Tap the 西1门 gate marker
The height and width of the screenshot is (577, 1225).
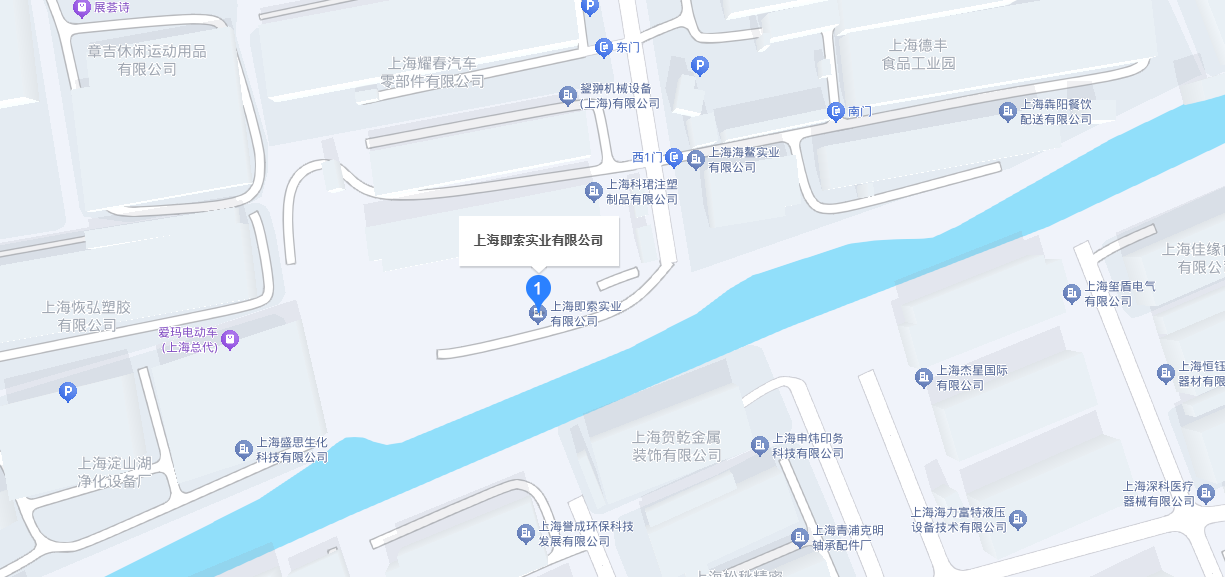[676, 157]
